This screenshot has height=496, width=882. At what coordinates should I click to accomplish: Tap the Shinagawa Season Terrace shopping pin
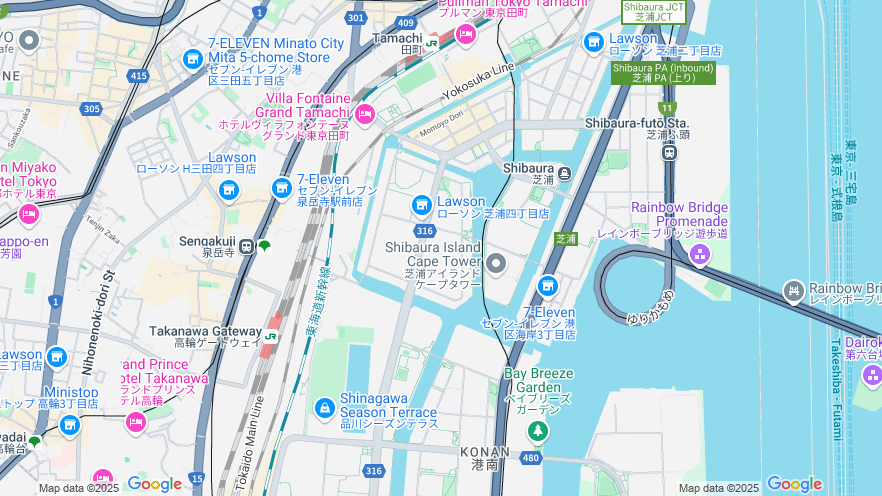click(324, 408)
